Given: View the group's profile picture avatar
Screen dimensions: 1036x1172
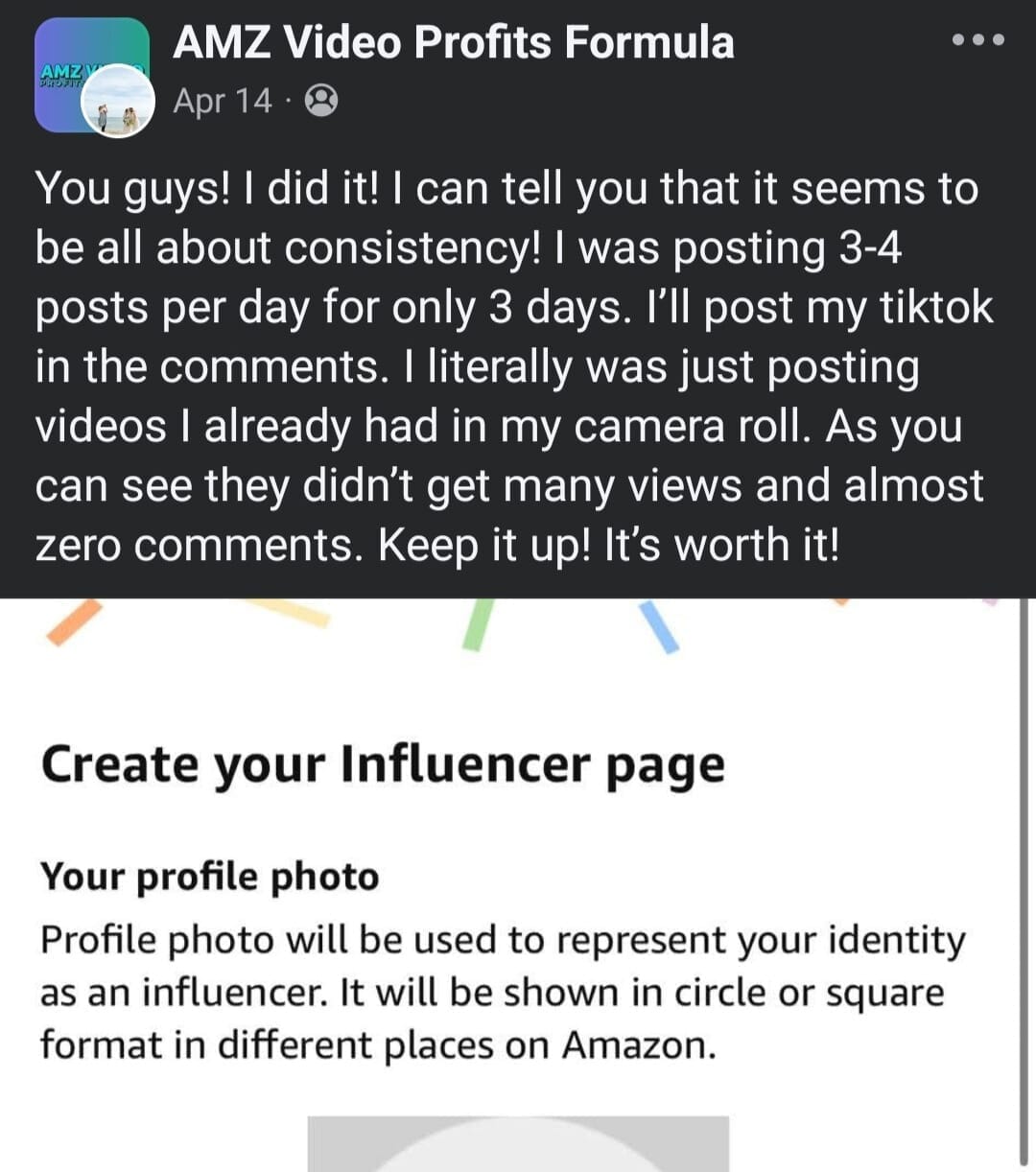Looking at the screenshot, I should [92, 76].
